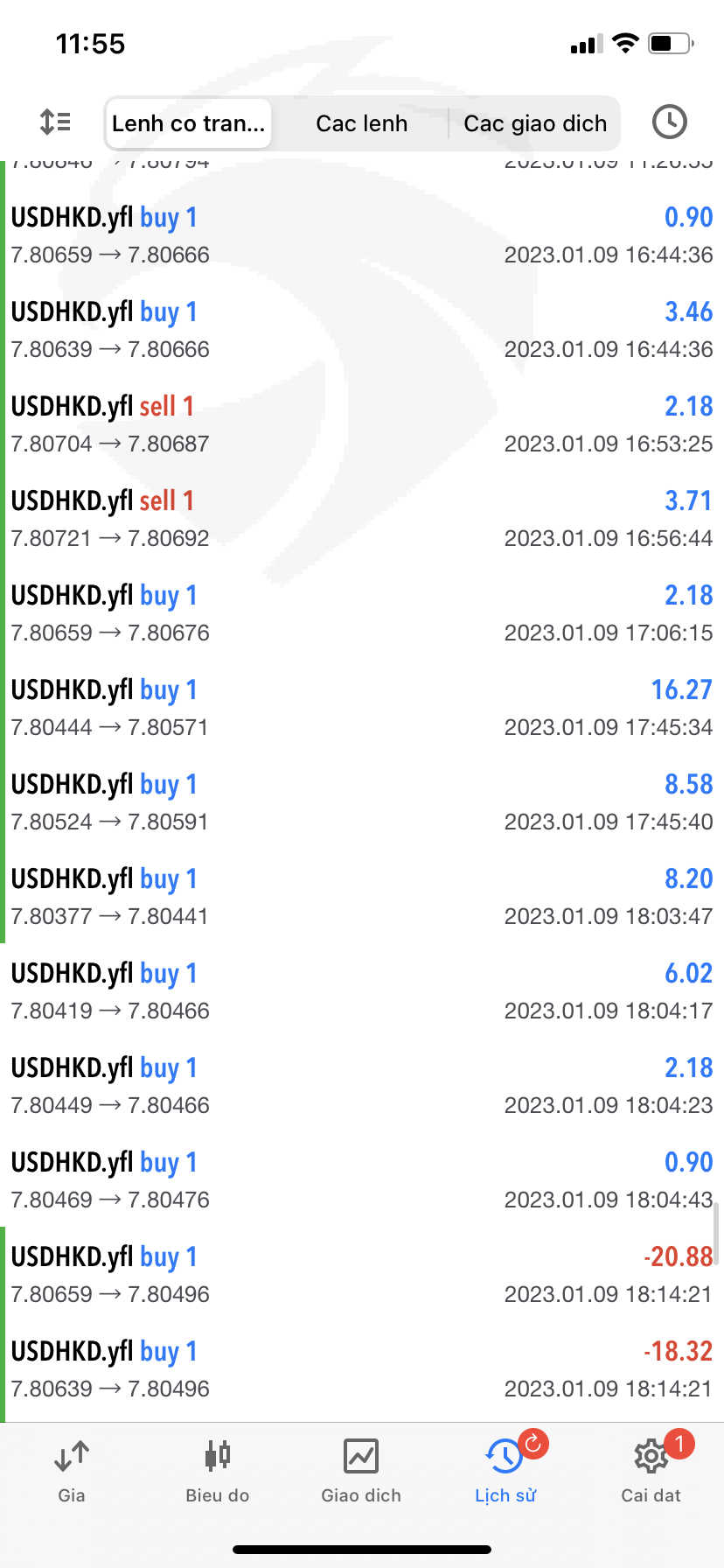Select the Lenh co tran... segment
Image resolution: width=724 pixels, height=1568 pixels.
pos(188,123)
